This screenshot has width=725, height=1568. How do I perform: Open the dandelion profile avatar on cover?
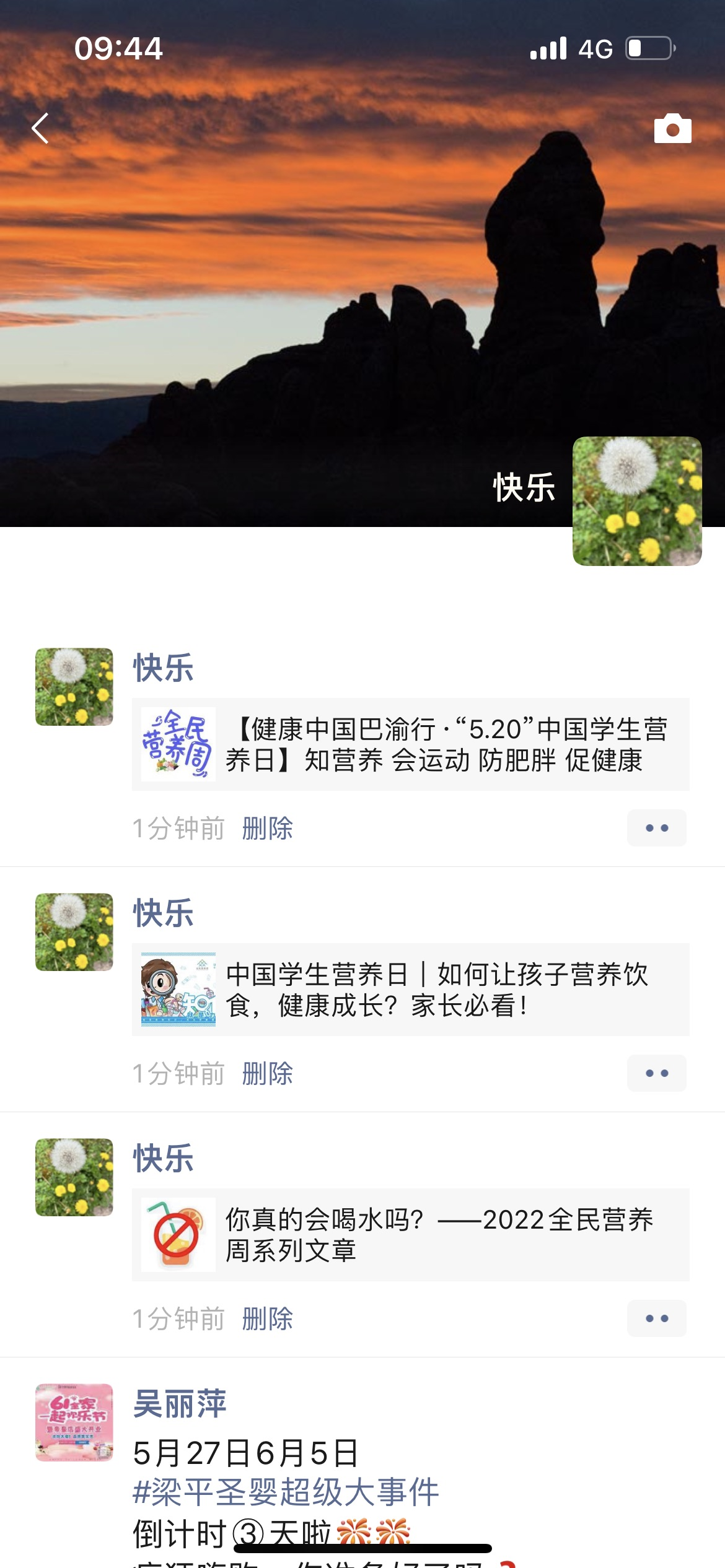[637, 501]
